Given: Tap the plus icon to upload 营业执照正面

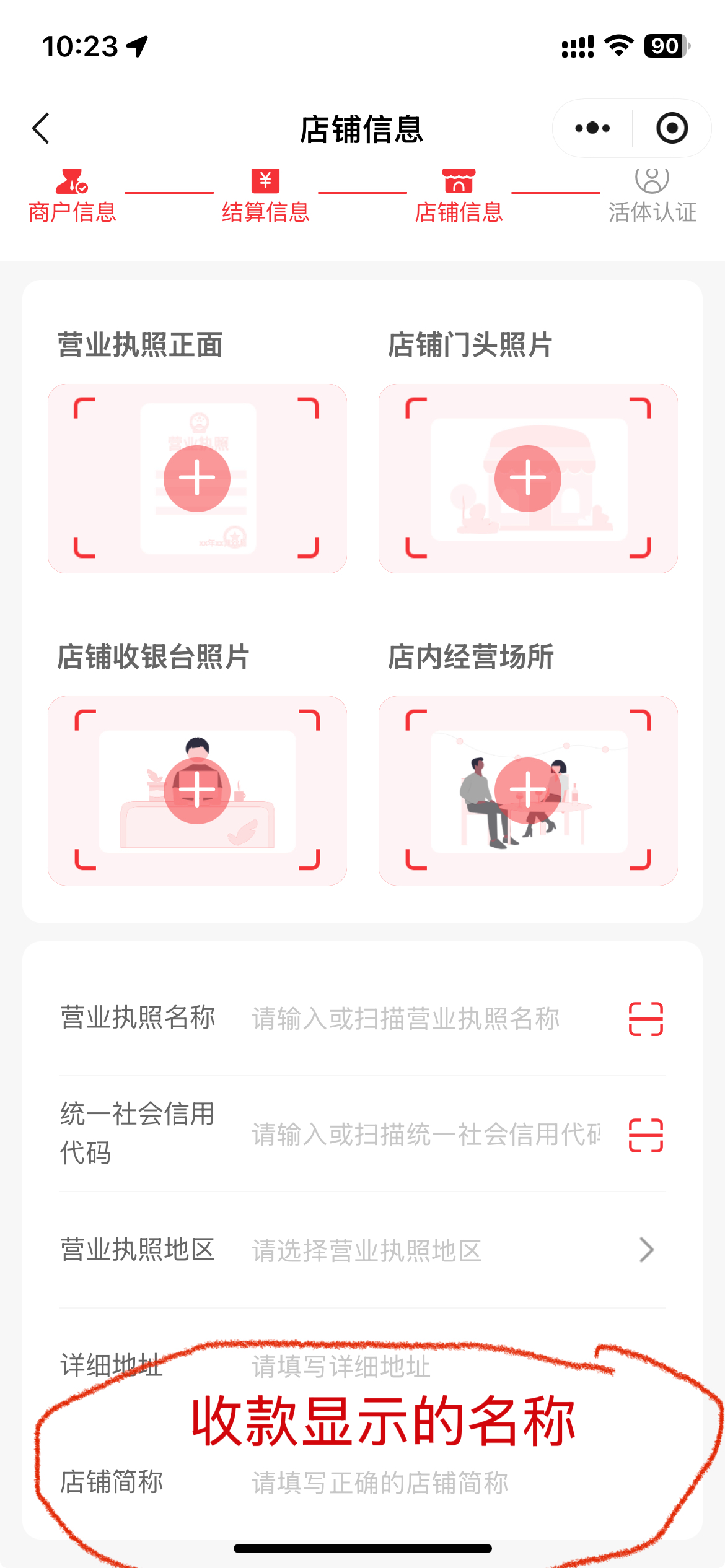Looking at the screenshot, I should point(197,477).
